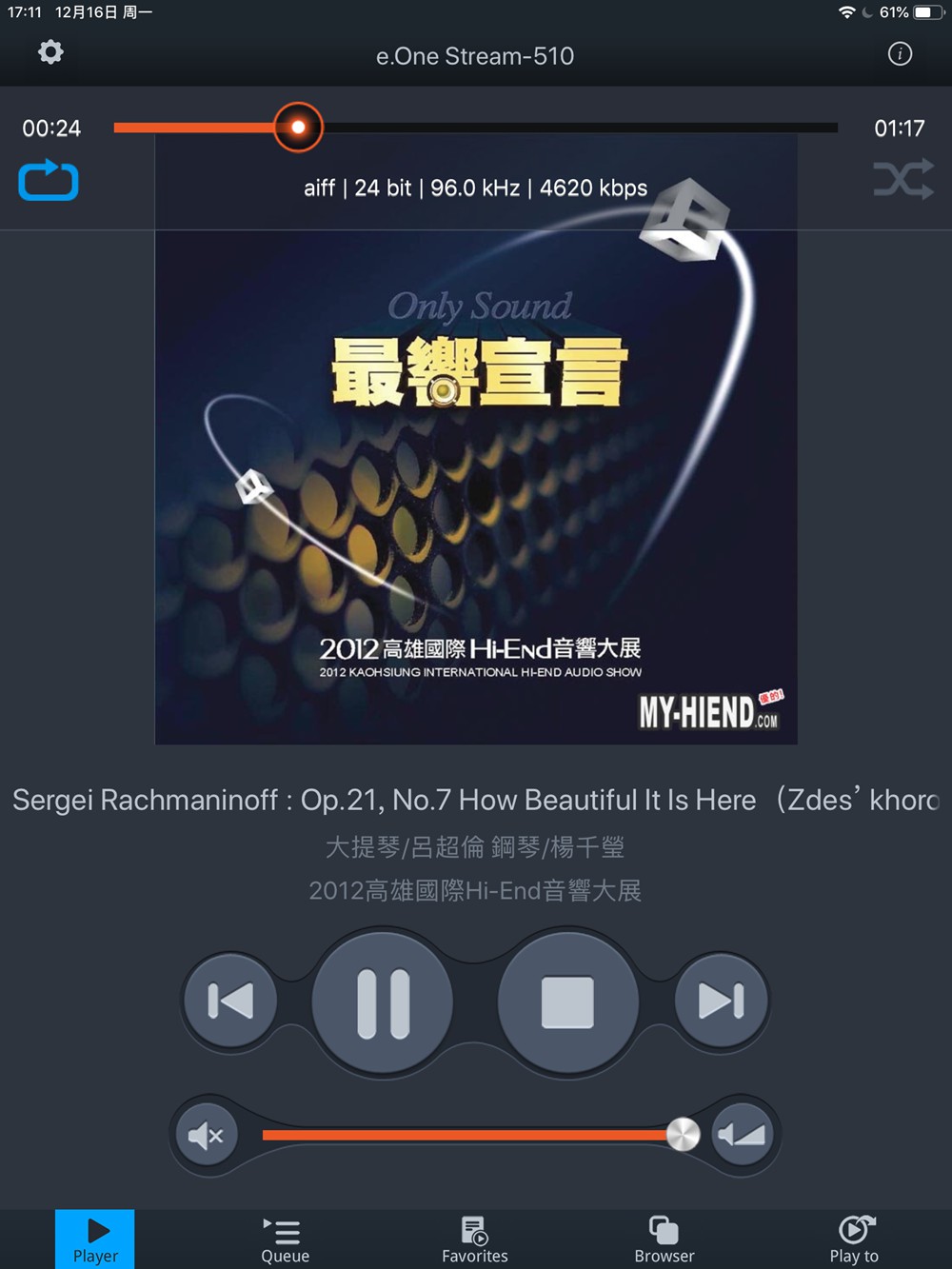Stop playback
Image resolution: width=952 pixels, height=1269 pixels.
(567, 1002)
